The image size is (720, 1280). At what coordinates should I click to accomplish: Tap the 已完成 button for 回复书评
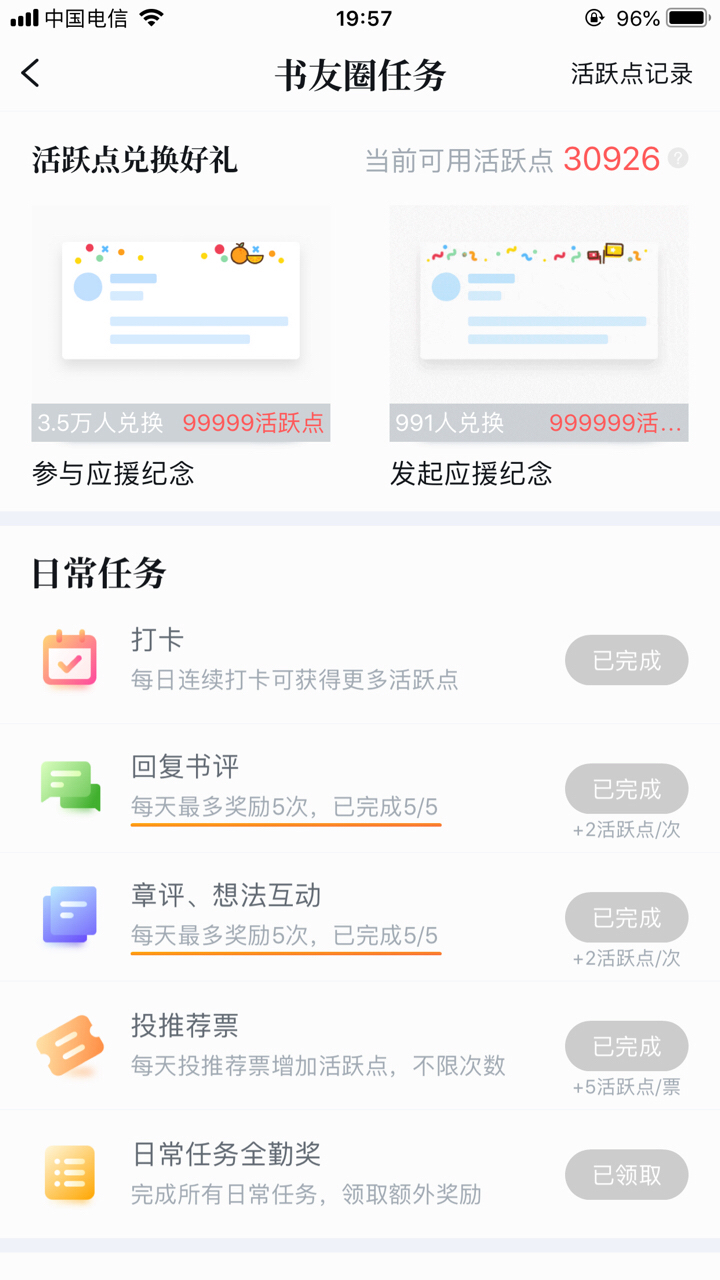627,789
